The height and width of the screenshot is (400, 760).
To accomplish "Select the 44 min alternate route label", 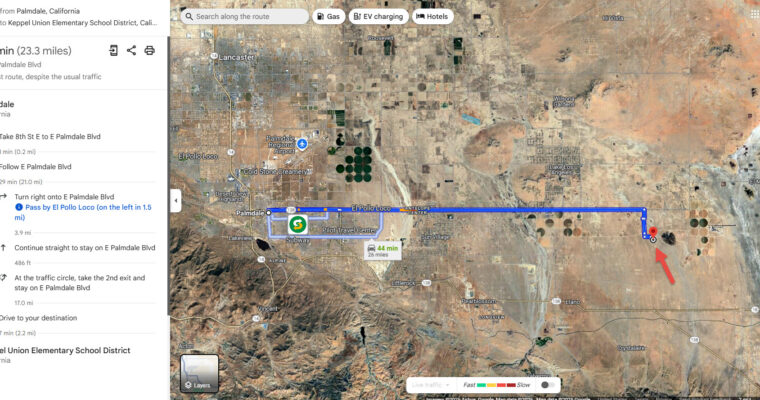I will click(383, 247).
